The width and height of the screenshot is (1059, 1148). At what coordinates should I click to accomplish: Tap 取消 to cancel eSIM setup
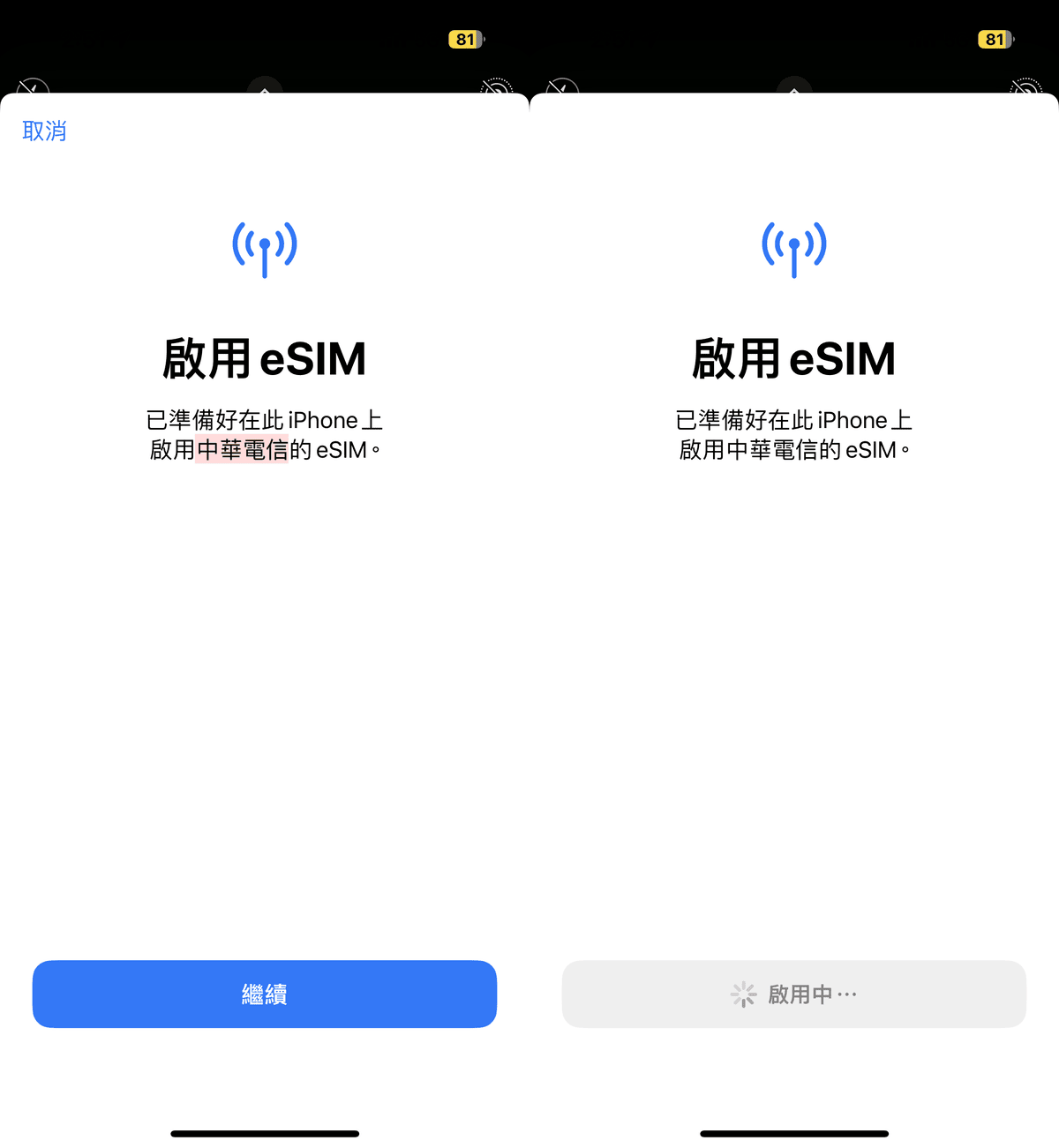point(44,131)
